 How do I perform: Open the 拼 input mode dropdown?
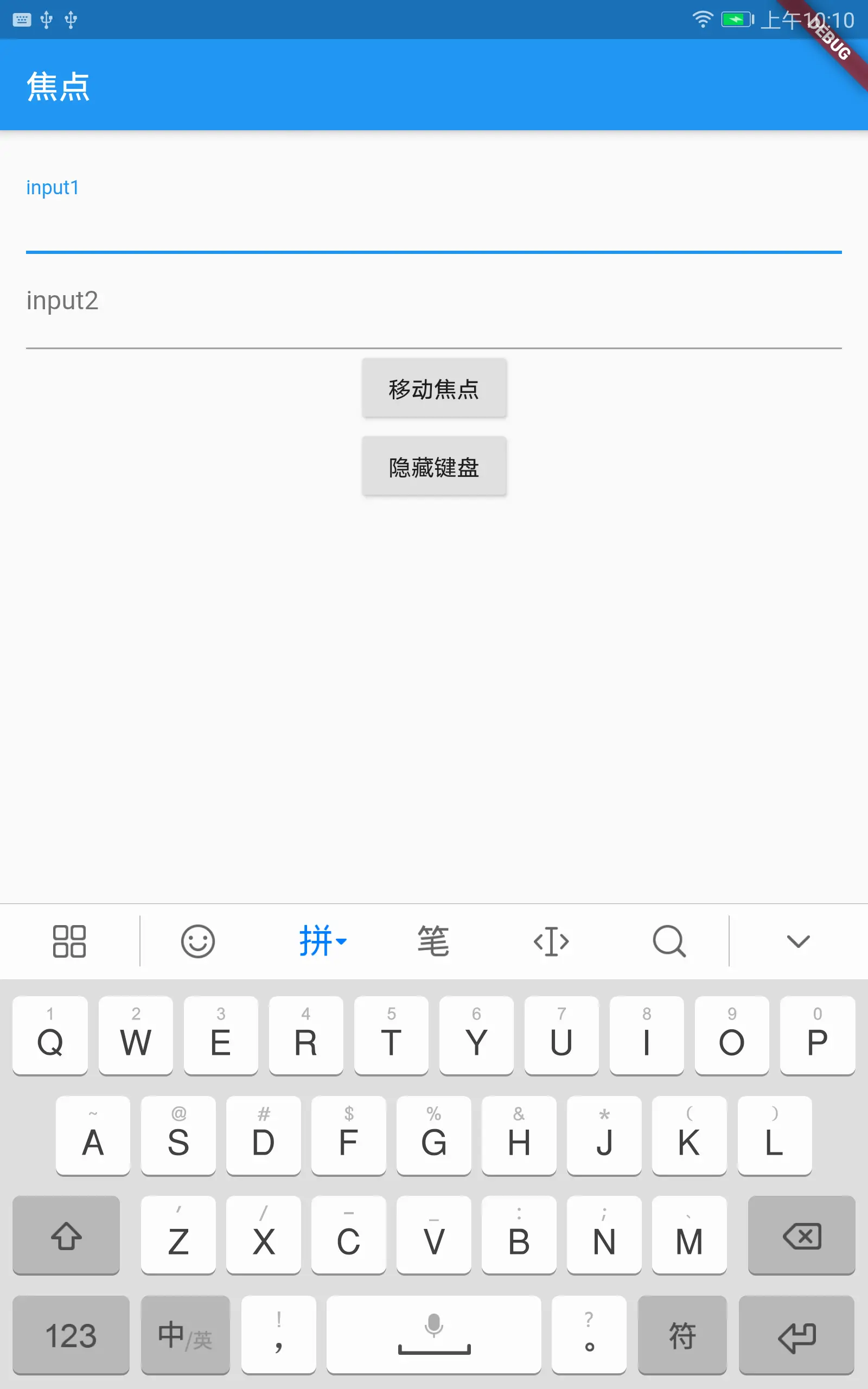[x=322, y=941]
